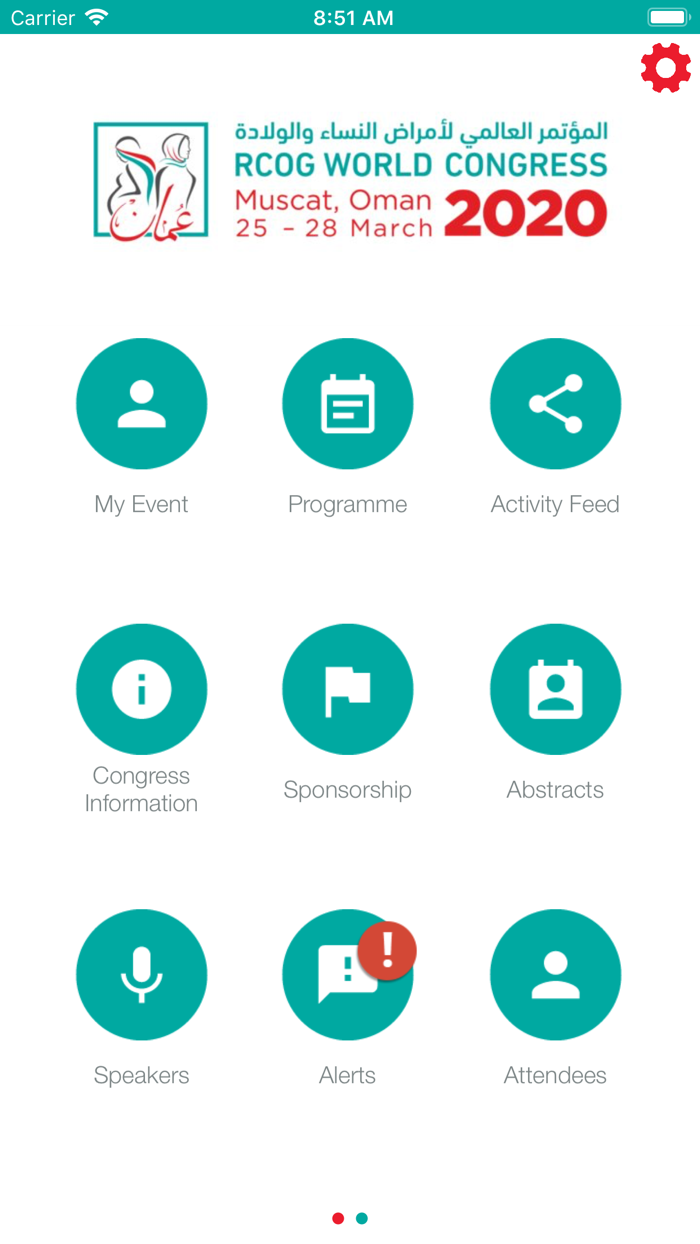Open Congress Information
This screenshot has width=700, height=1244.
click(141, 689)
